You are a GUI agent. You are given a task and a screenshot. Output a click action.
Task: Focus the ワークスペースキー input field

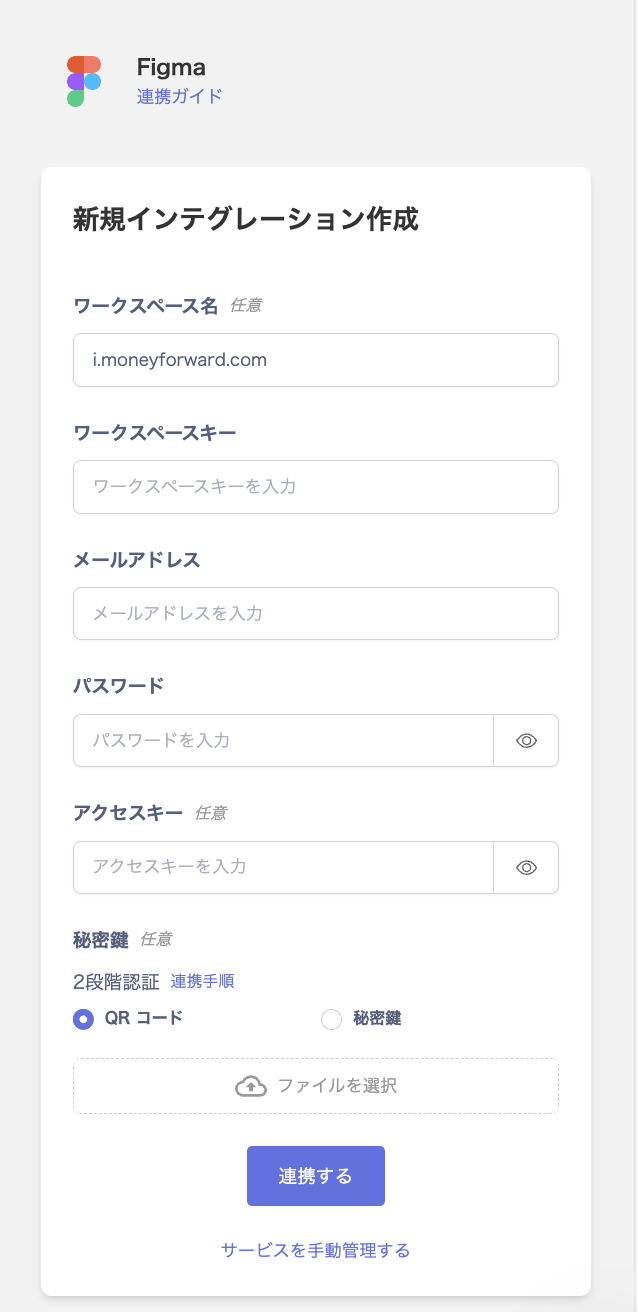315,487
